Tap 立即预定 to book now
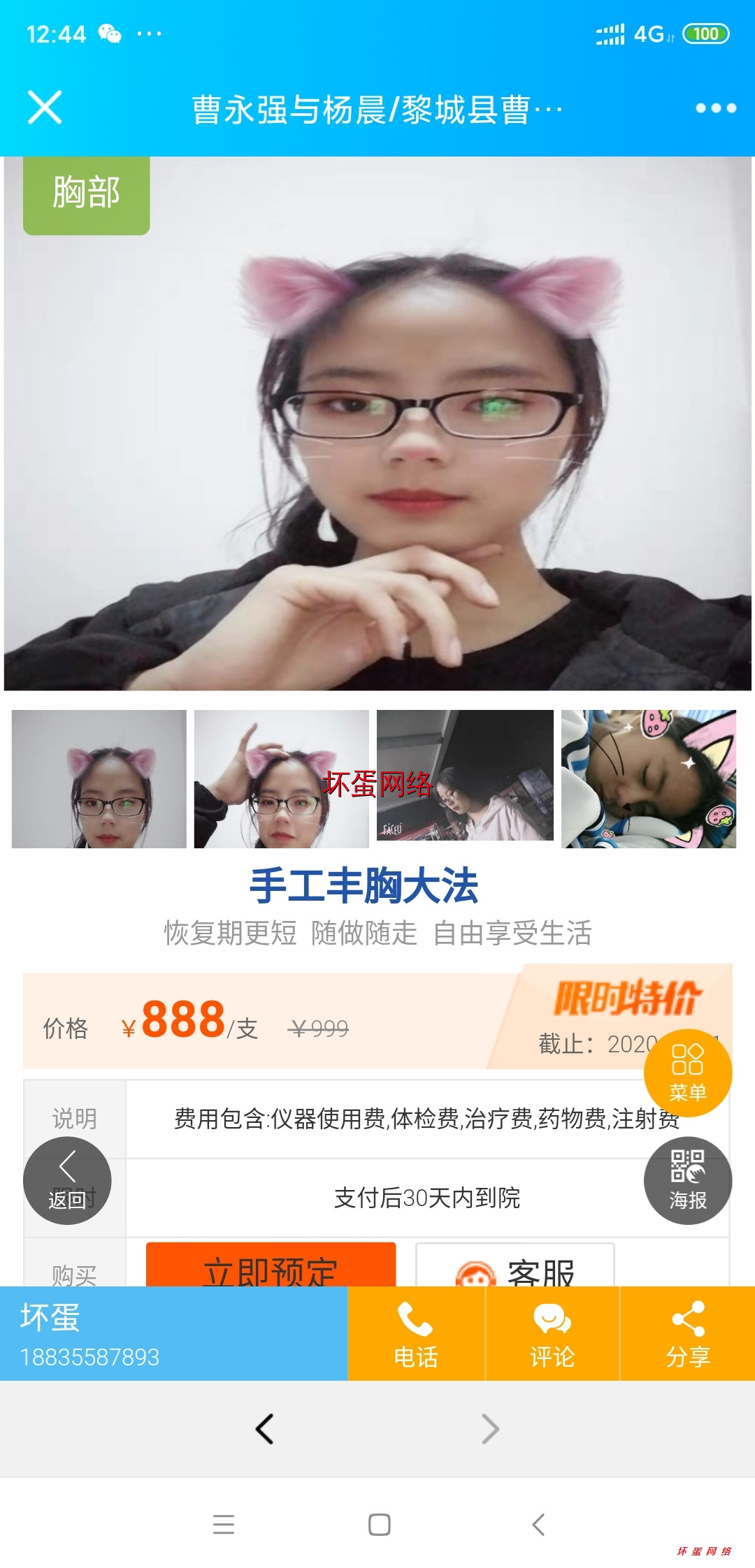This screenshot has width=755, height=1568. (x=271, y=1266)
